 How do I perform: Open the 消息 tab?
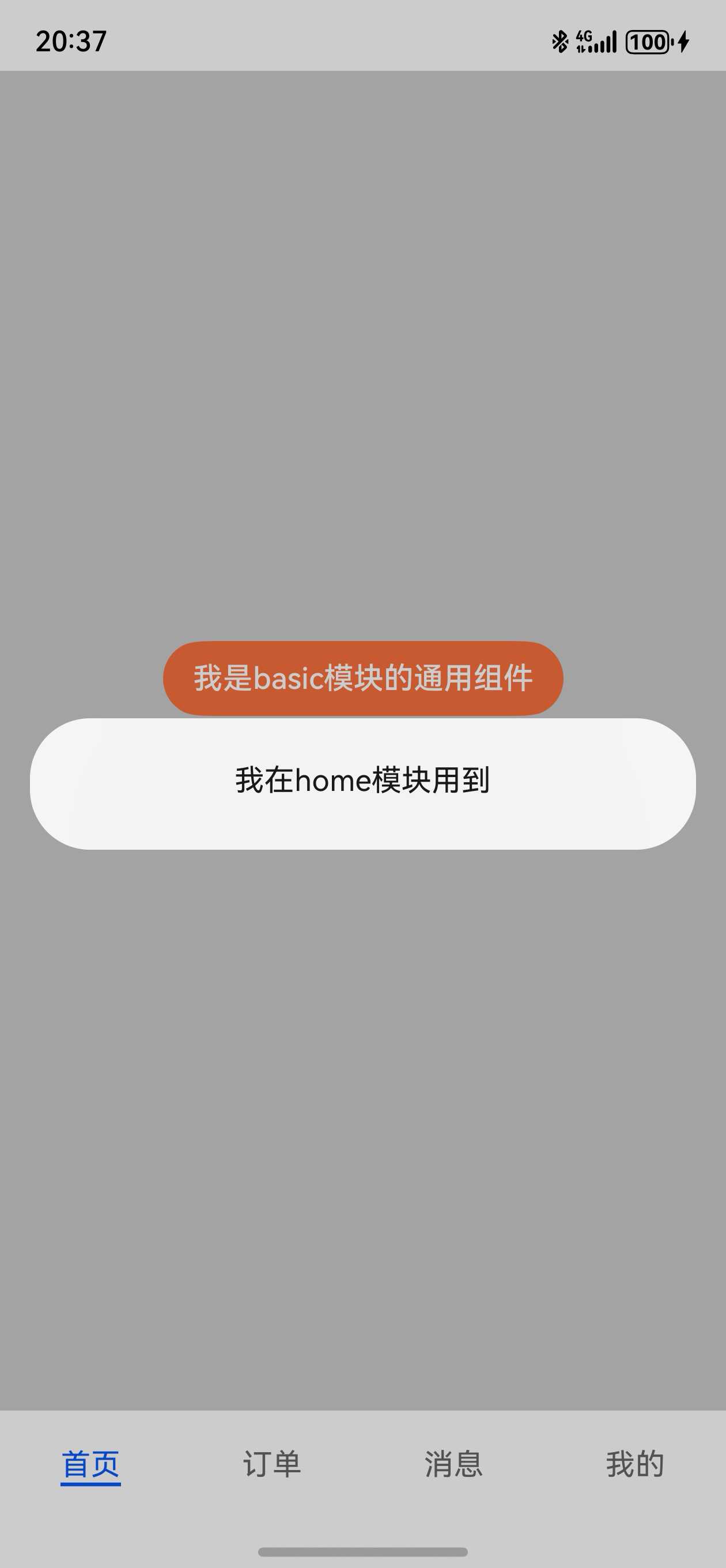point(453,1464)
